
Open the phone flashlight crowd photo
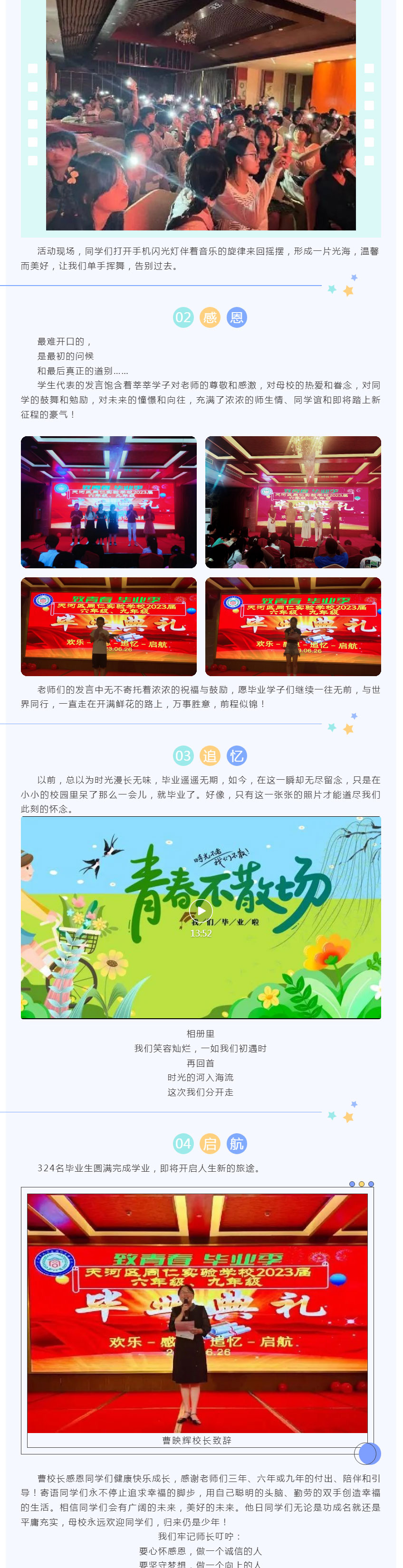point(201,115)
